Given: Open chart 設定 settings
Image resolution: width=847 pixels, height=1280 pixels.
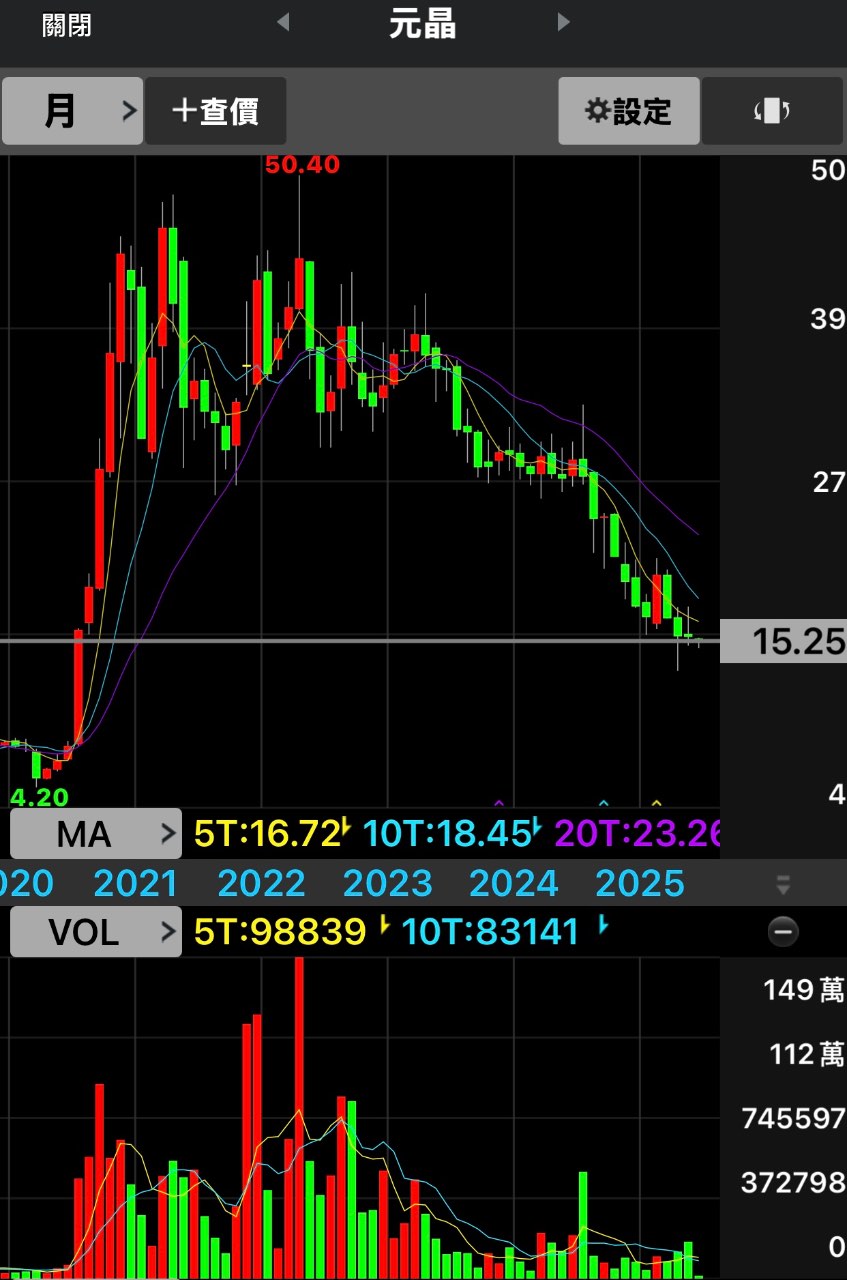Looking at the screenshot, I should [x=628, y=111].
